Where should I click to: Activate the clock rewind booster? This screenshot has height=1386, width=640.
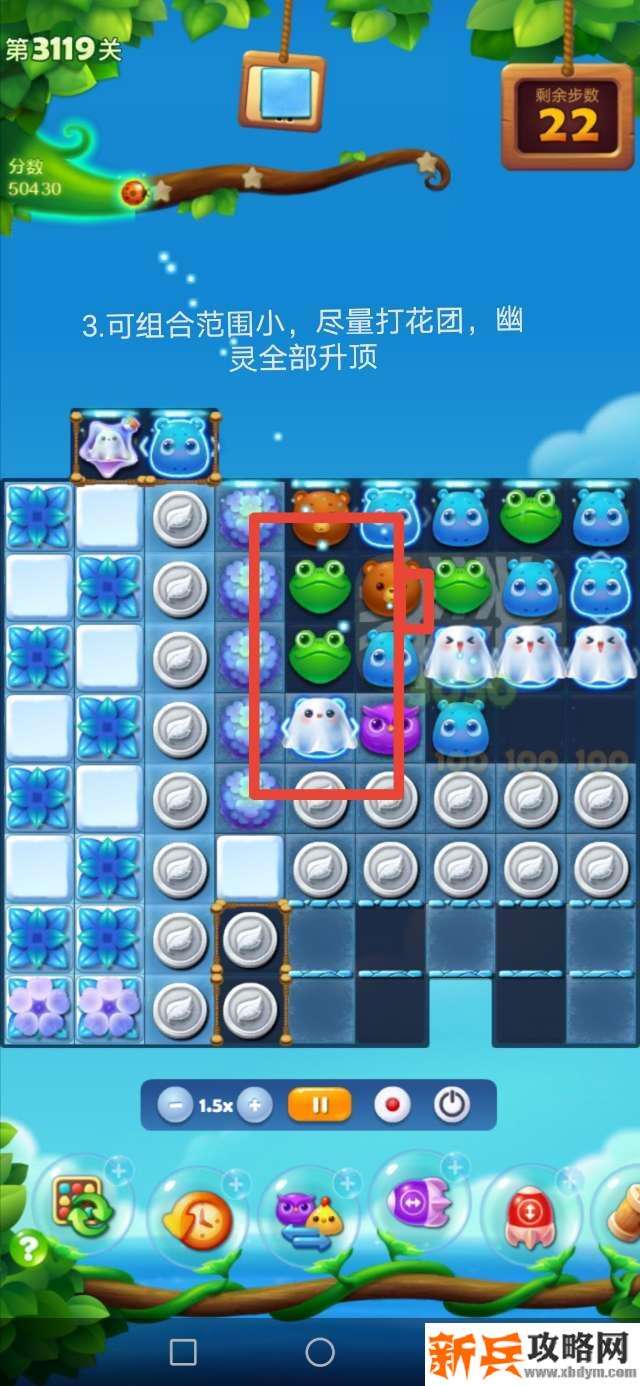[198, 1218]
